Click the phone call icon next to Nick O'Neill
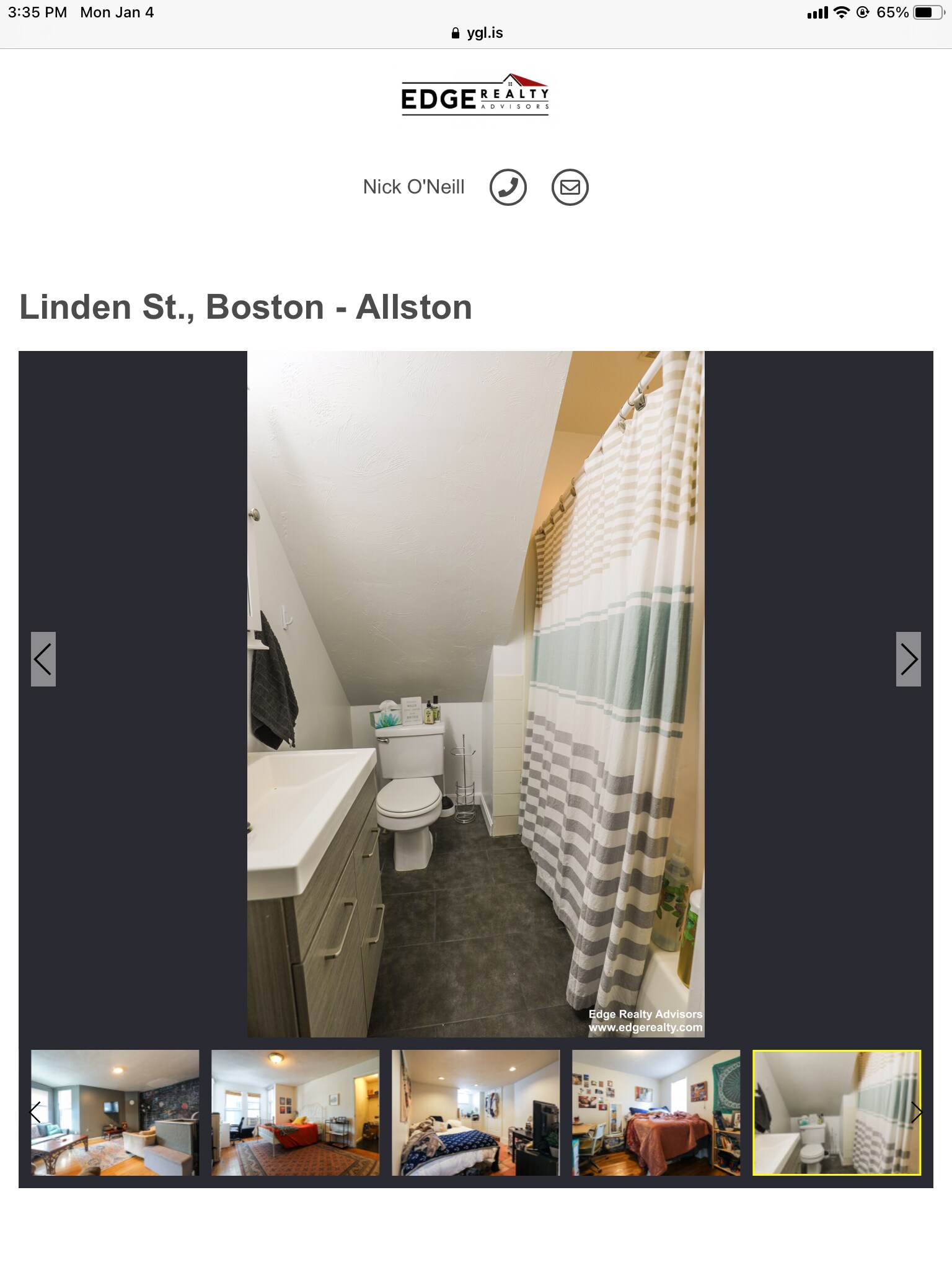Image resolution: width=952 pixels, height=1270 pixels. [x=508, y=187]
